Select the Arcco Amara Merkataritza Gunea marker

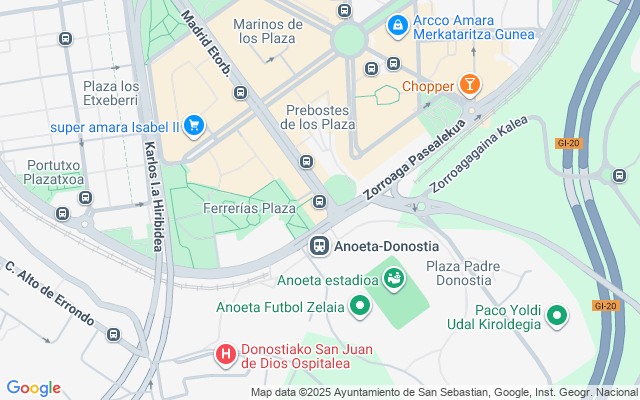397,22
